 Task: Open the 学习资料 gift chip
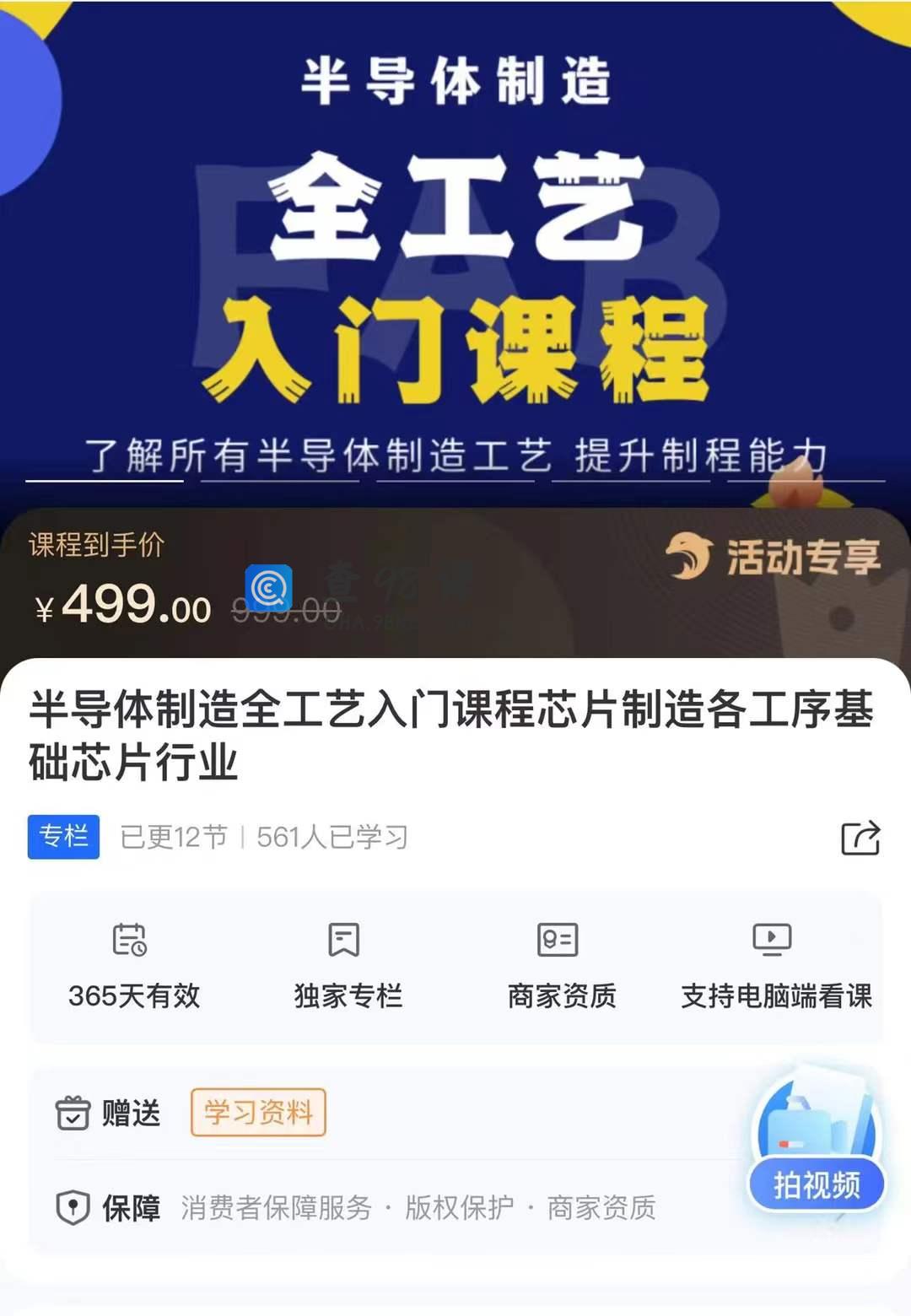point(258,1113)
